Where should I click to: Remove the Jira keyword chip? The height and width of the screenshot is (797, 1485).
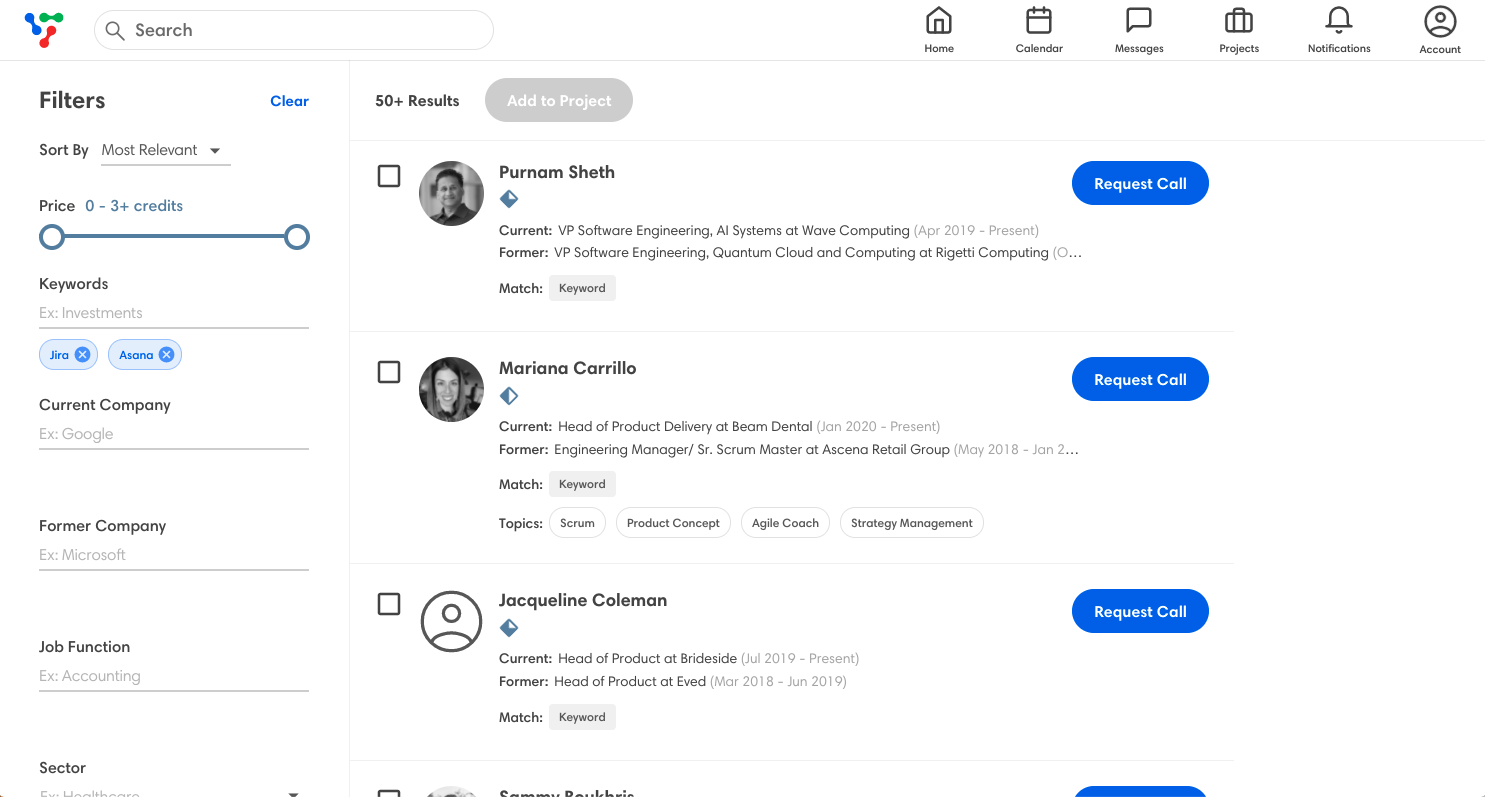pyautogui.click(x=83, y=355)
